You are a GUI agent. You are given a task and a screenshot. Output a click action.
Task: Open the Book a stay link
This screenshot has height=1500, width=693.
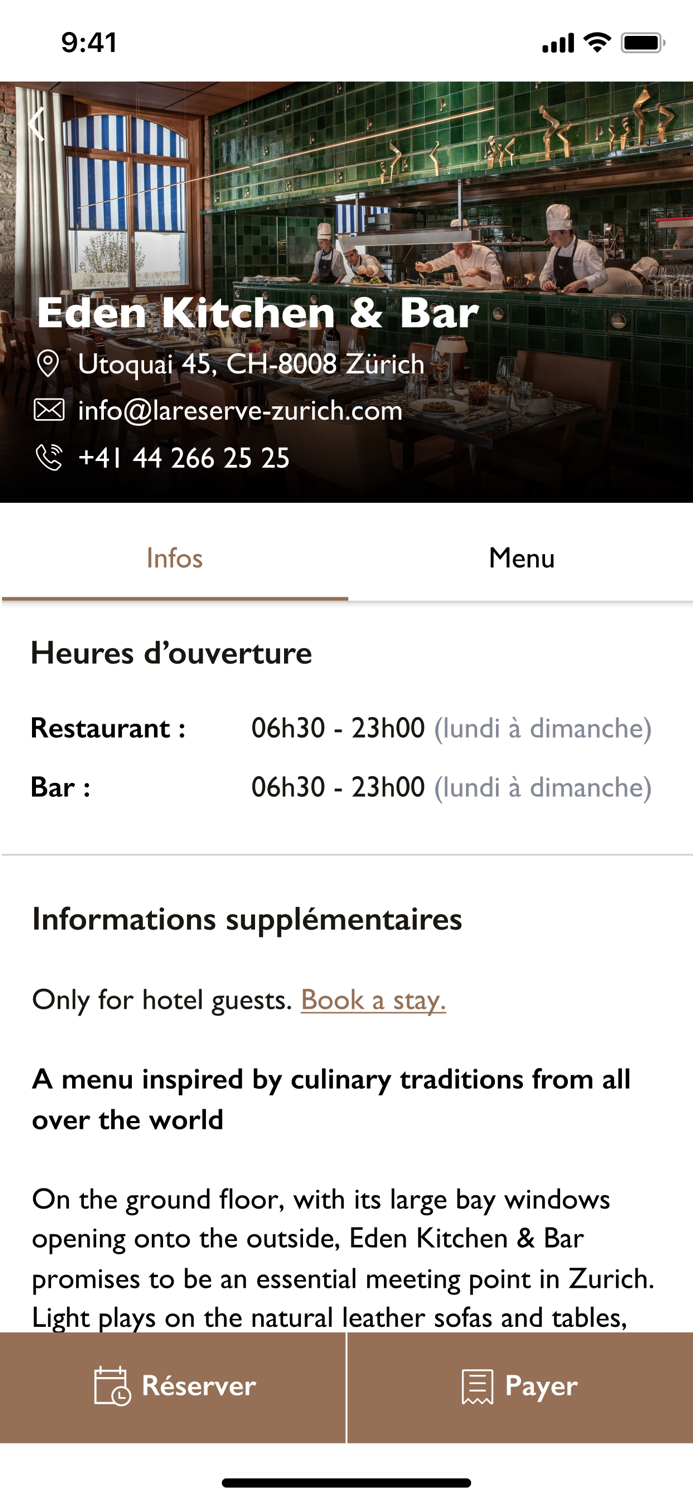[373, 1000]
